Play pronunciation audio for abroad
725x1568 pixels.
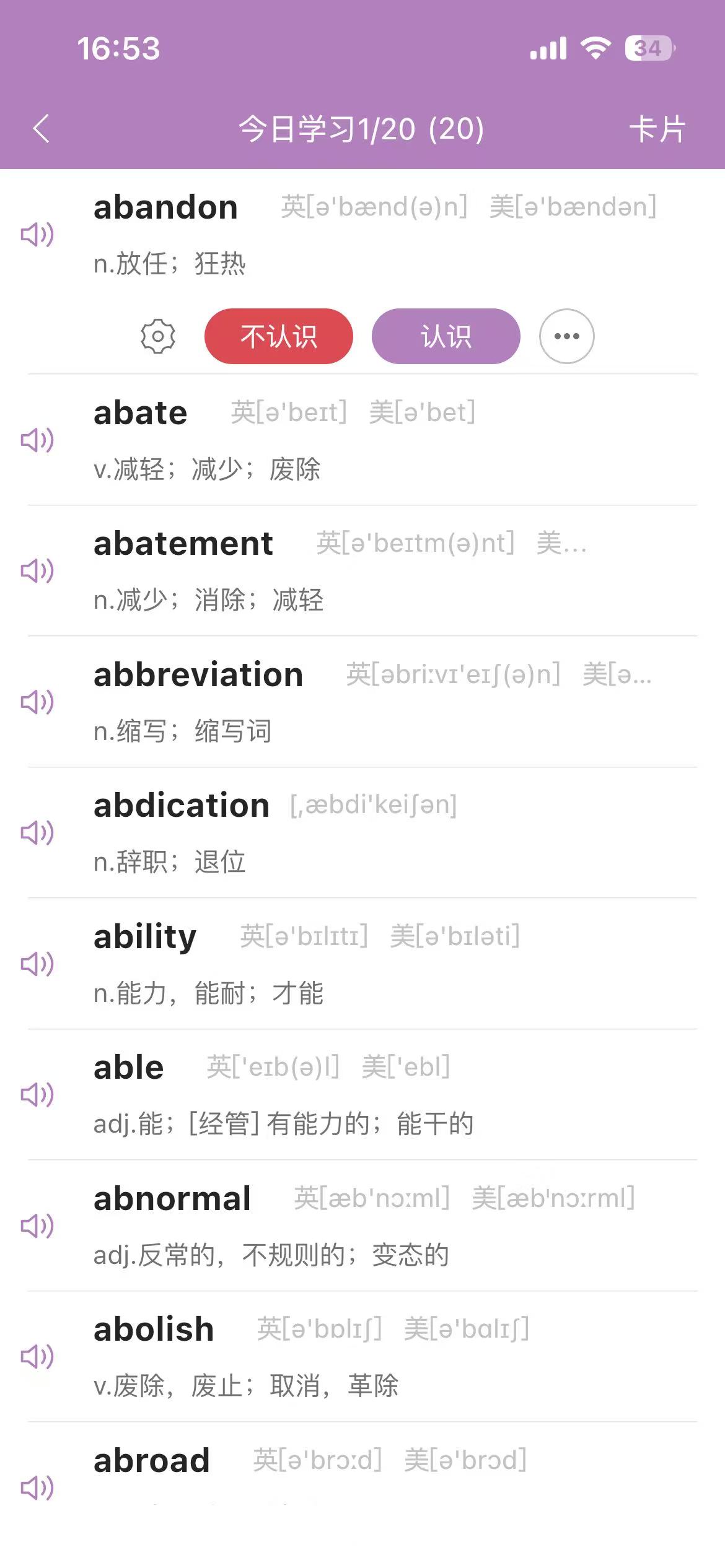(x=37, y=1488)
